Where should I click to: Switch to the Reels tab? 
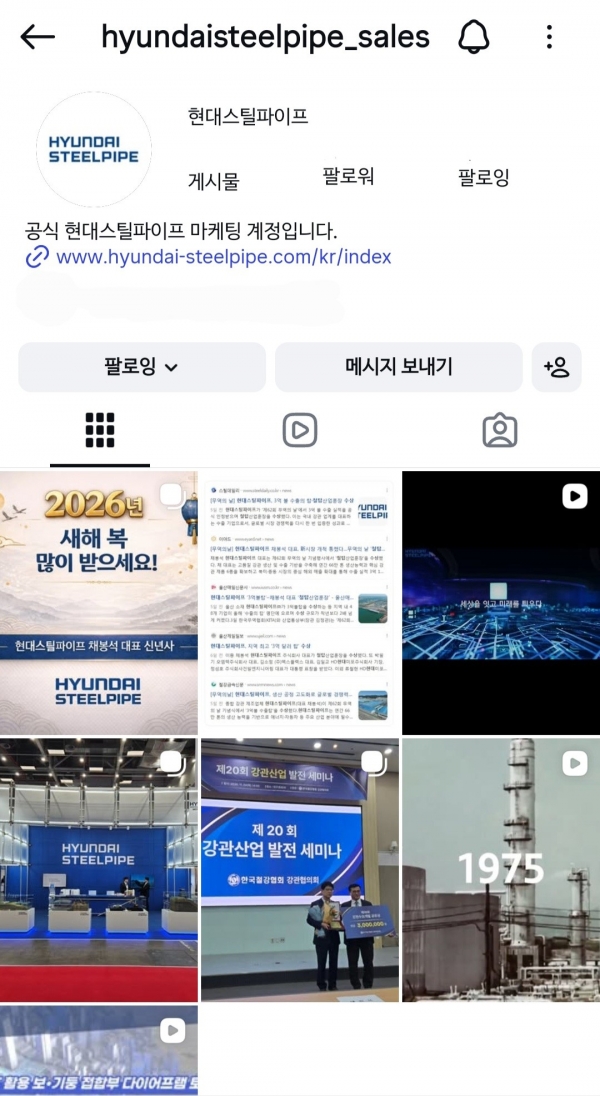299,430
